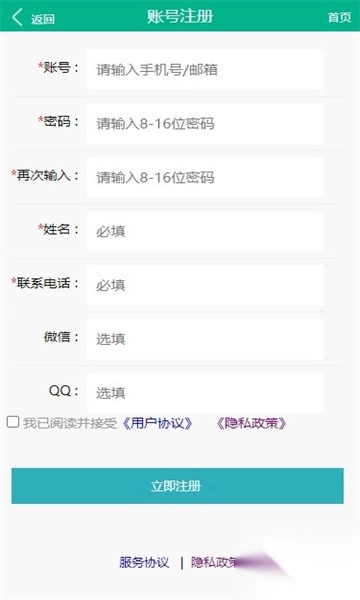Focus the 密码 password field
The width and height of the screenshot is (360, 600).
[205, 124]
